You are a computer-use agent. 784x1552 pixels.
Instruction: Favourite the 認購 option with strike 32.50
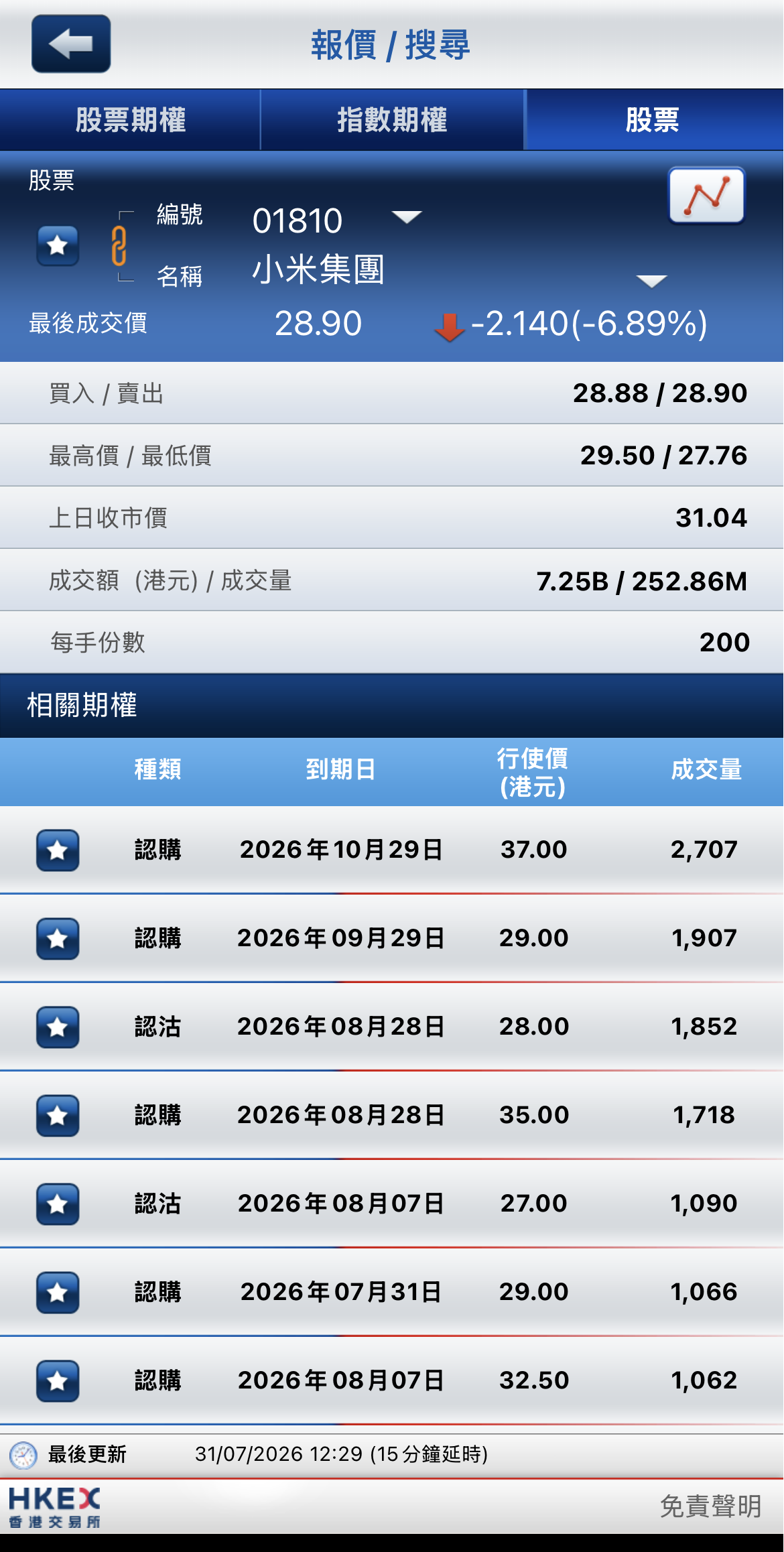(x=58, y=1380)
